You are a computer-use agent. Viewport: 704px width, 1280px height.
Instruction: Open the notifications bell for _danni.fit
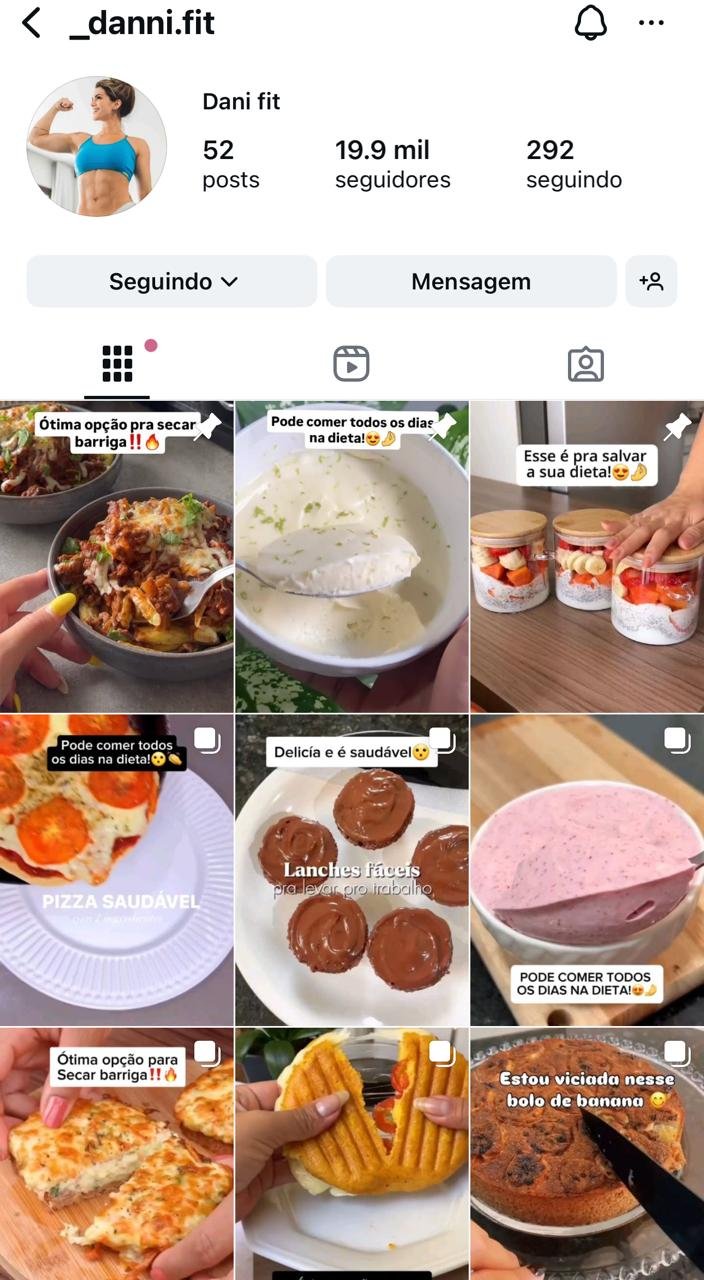click(591, 23)
